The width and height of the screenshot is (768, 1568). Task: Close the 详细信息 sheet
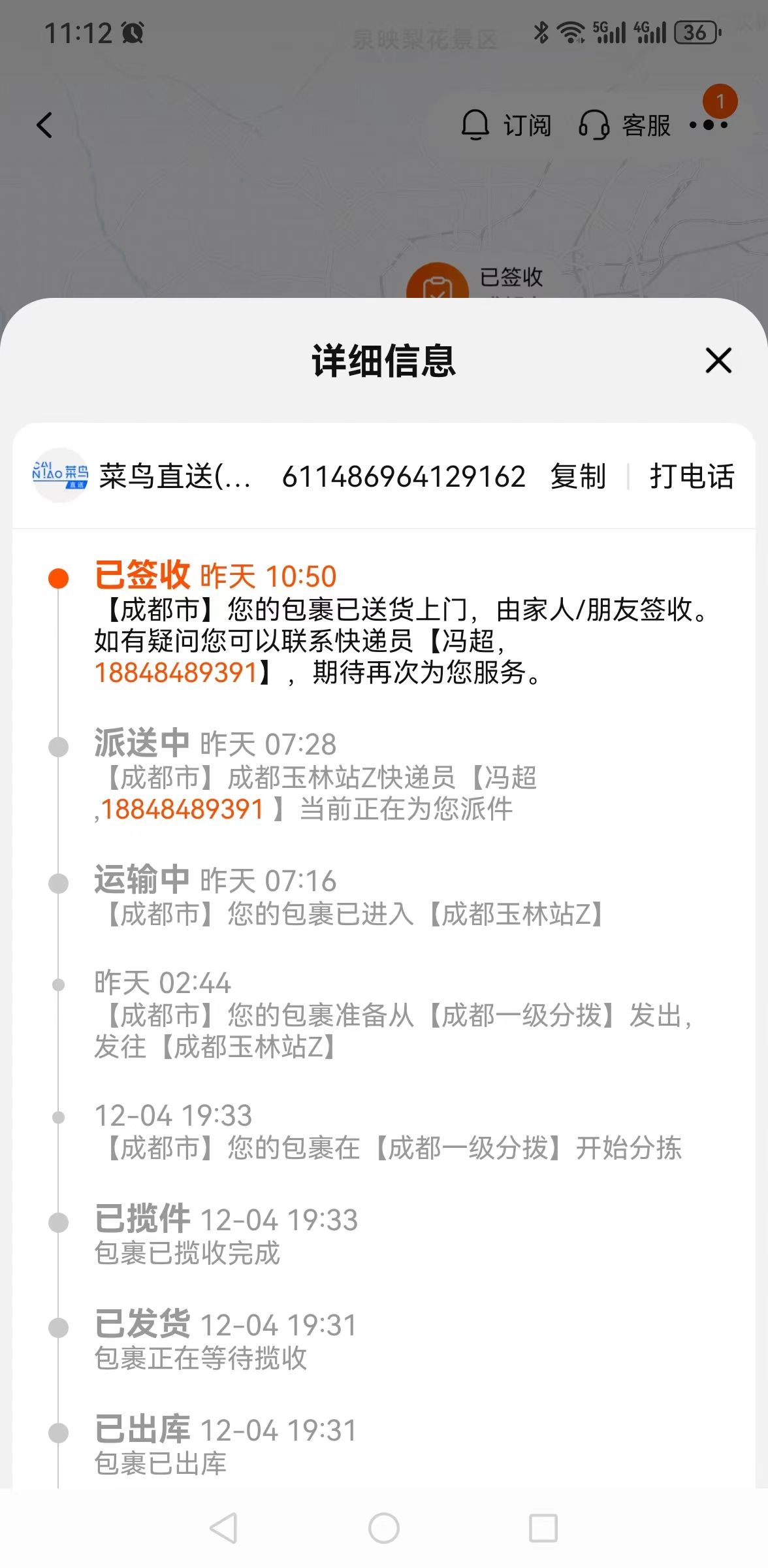(718, 361)
